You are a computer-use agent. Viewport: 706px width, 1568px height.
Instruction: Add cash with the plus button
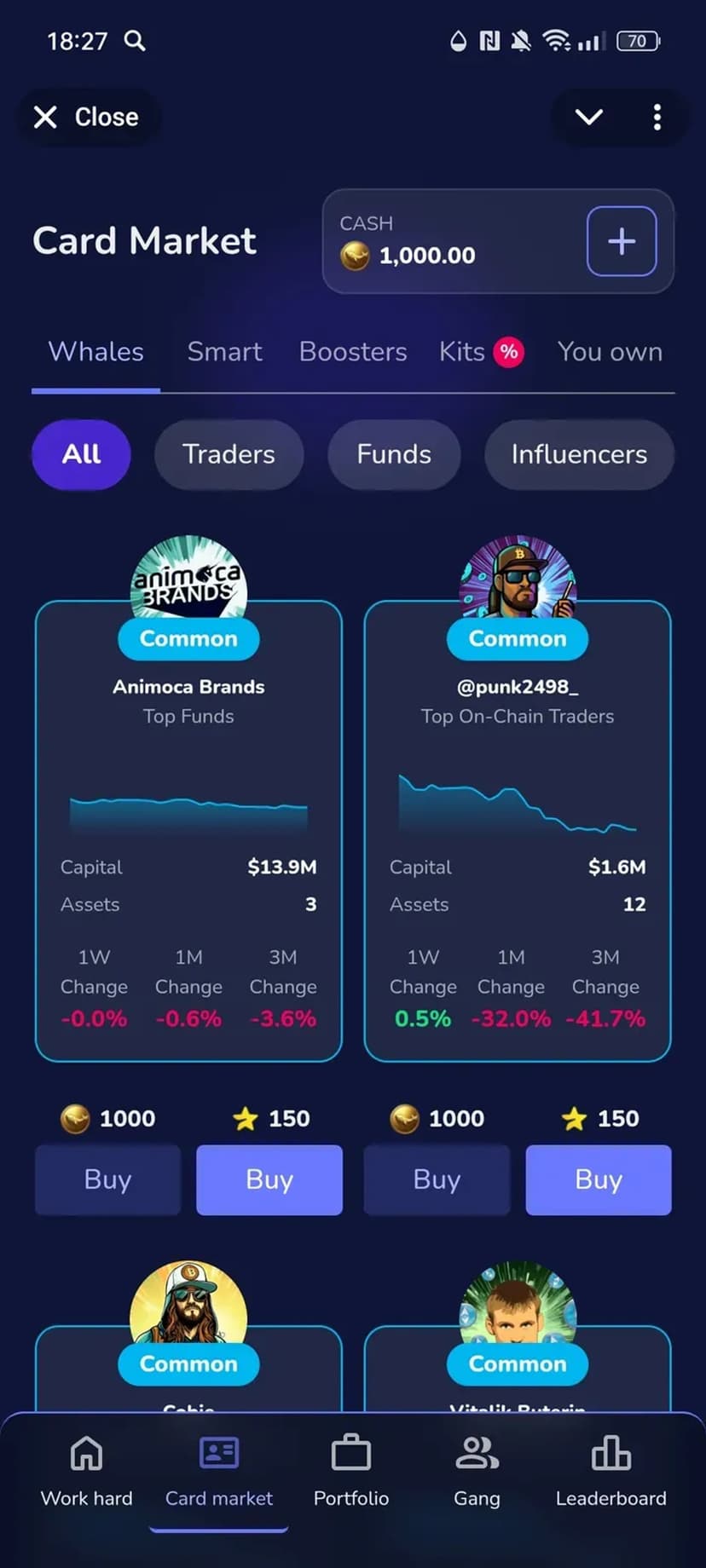coord(622,241)
